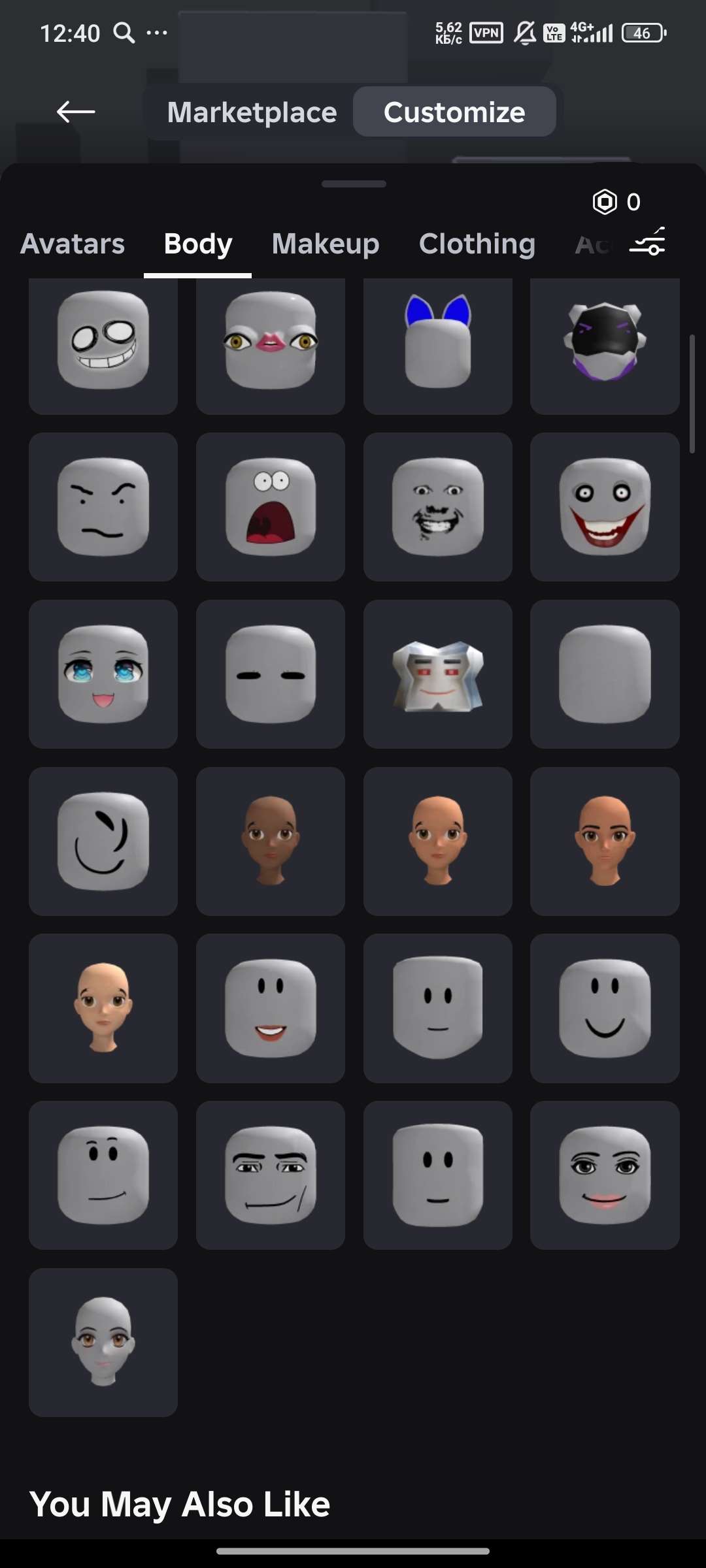Image resolution: width=706 pixels, height=1568 pixels.
Task: Go back using the arrow icon
Action: click(76, 112)
